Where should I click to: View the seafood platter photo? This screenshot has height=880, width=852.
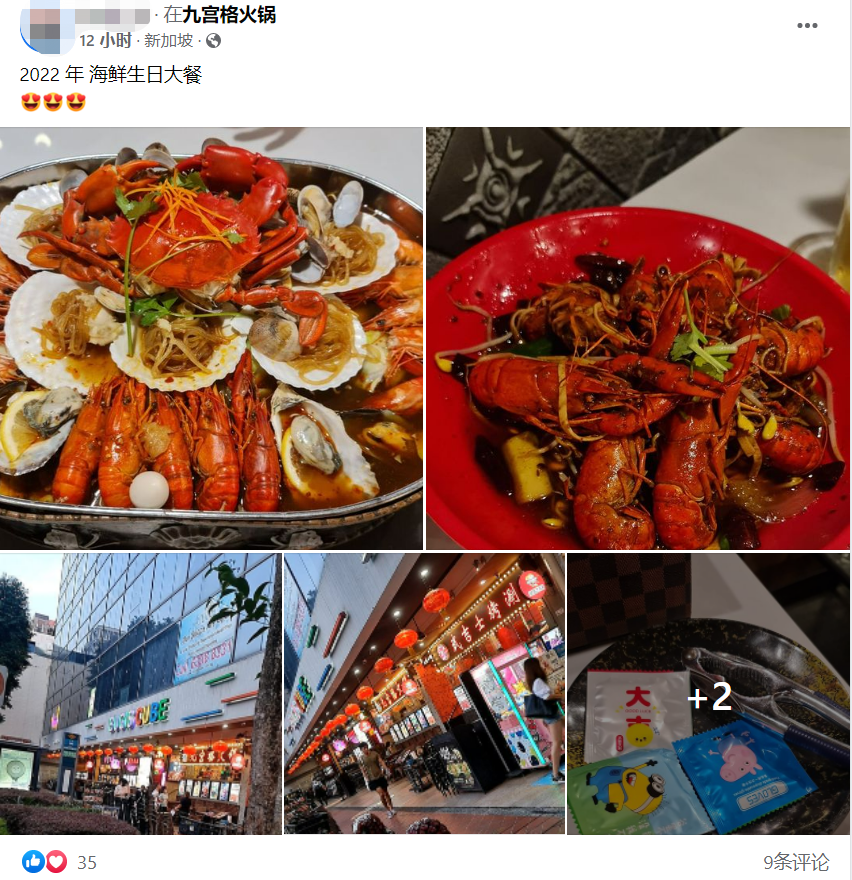click(211, 338)
